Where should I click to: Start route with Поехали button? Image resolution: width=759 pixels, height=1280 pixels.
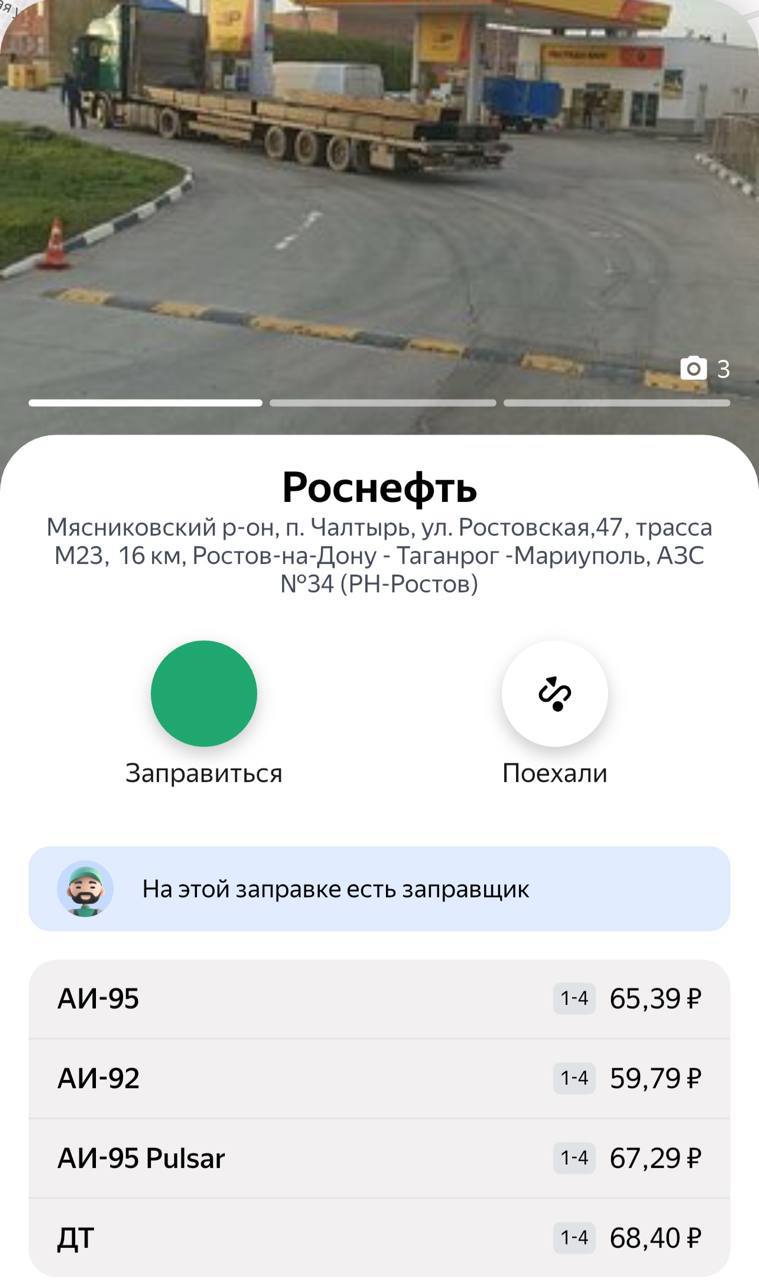[555, 693]
